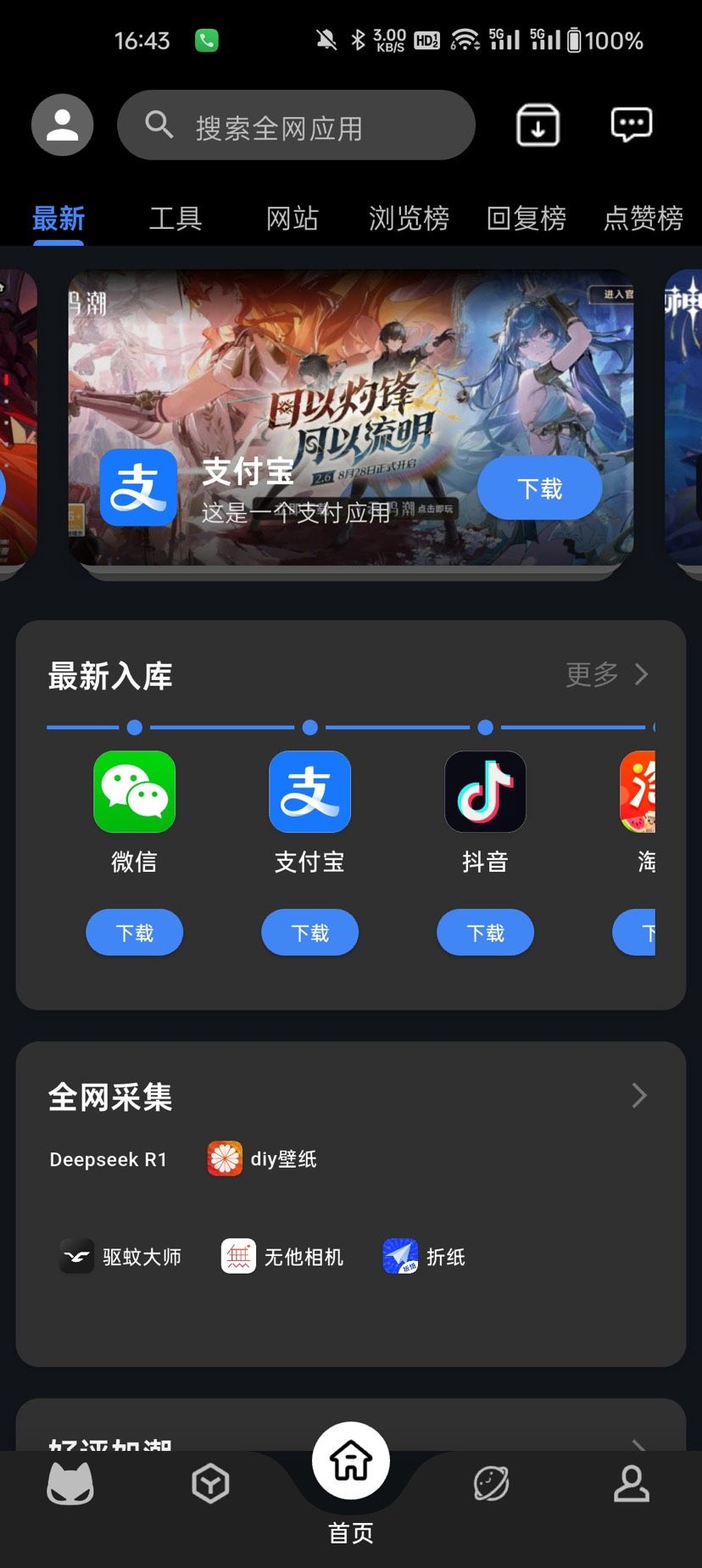Open the user profile avatar
Image resolution: width=702 pixels, height=1568 pixels.
(x=62, y=126)
